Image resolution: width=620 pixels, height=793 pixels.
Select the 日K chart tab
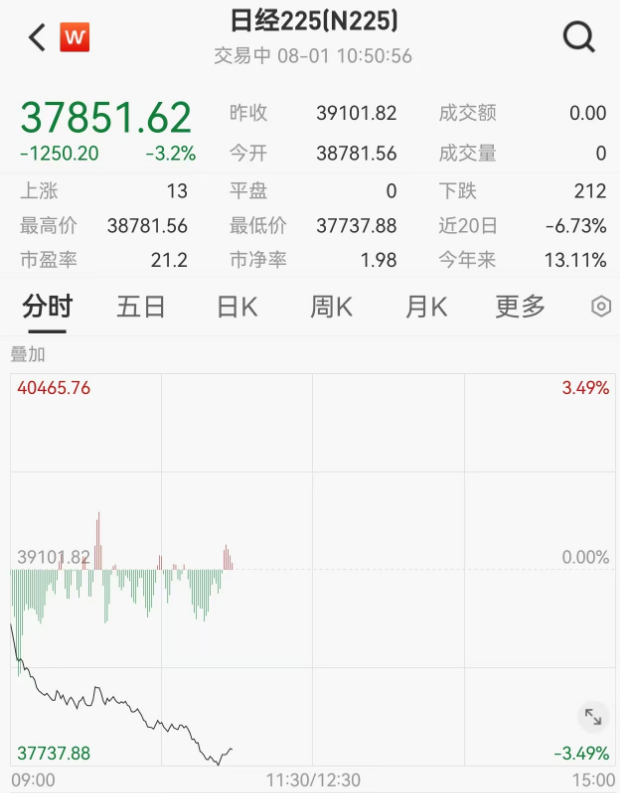click(237, 307)
